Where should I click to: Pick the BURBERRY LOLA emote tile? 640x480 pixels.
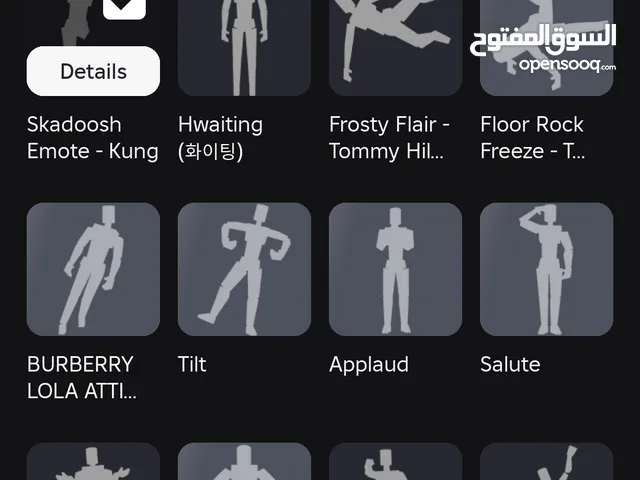[93, 269]
